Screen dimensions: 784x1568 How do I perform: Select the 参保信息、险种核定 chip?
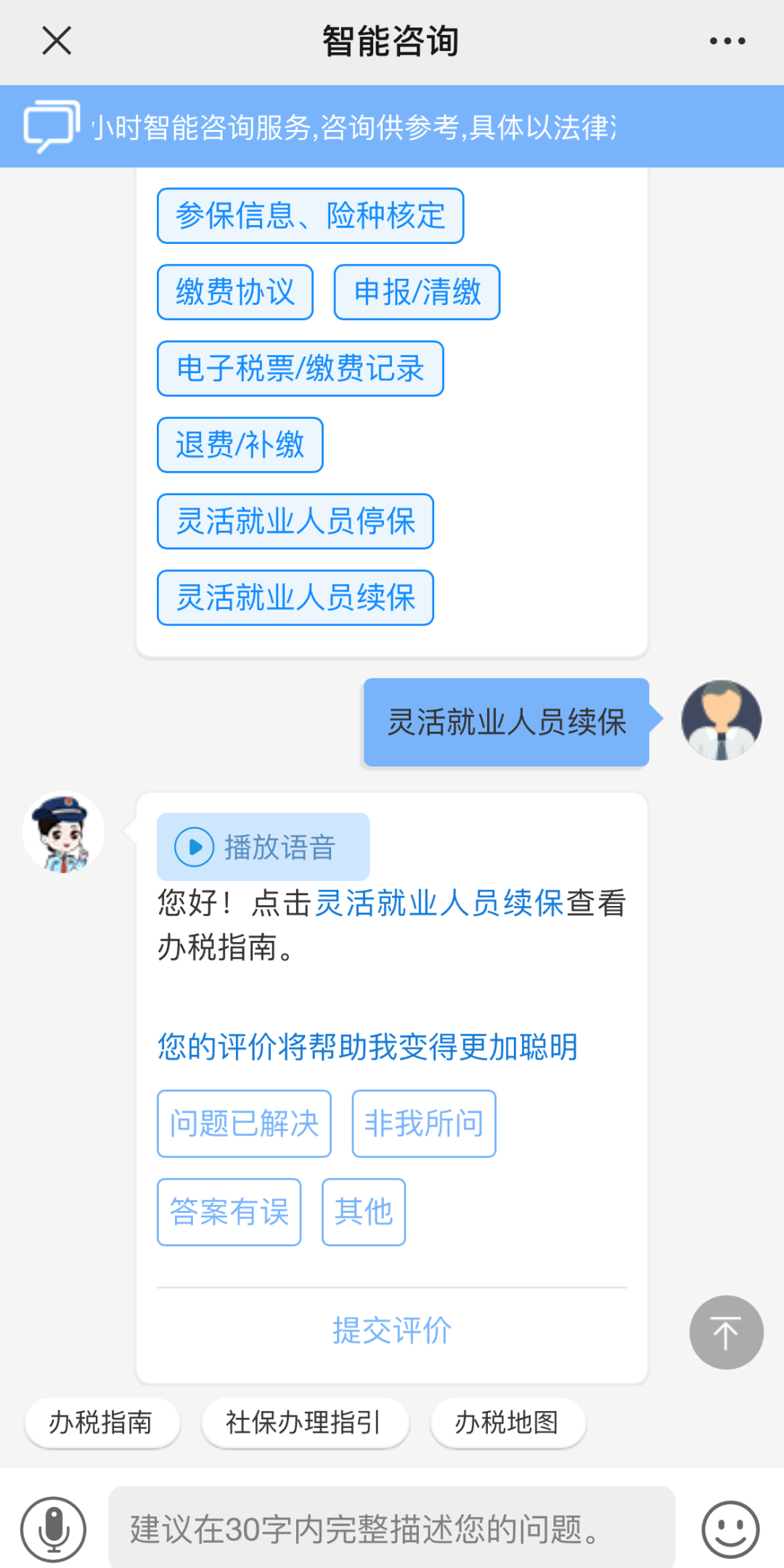(x=310, y=216)
